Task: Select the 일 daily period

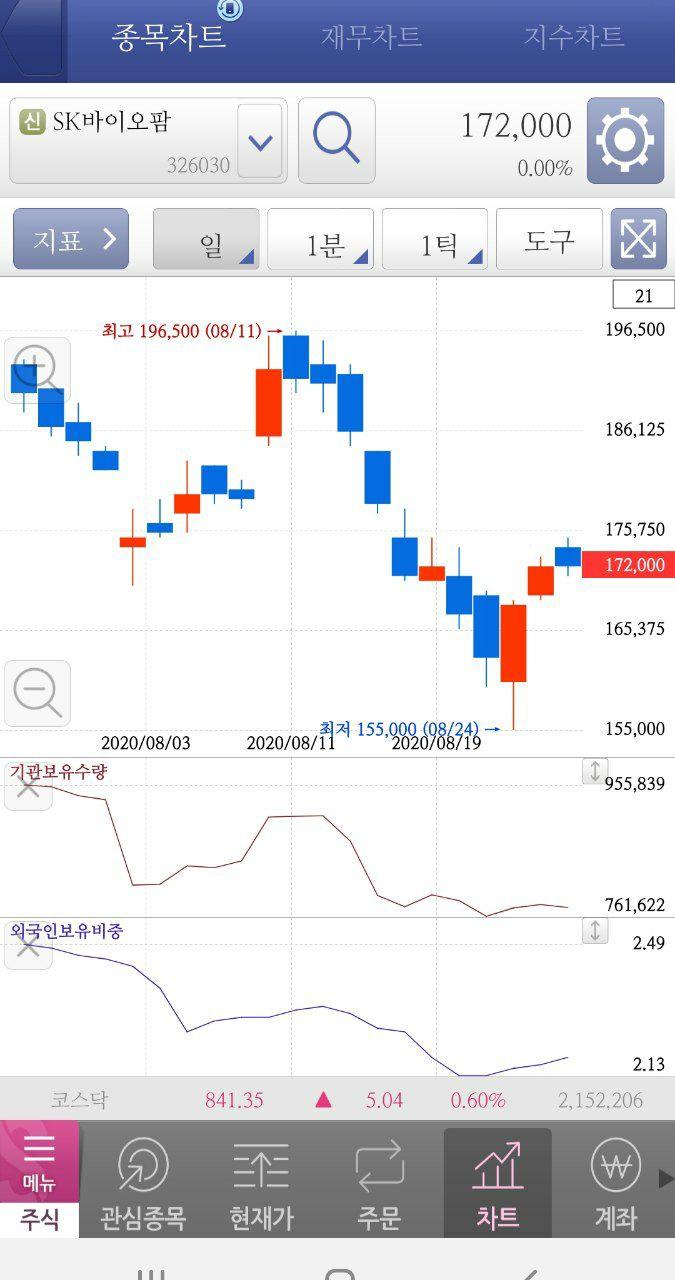Action: pos(206,239)
